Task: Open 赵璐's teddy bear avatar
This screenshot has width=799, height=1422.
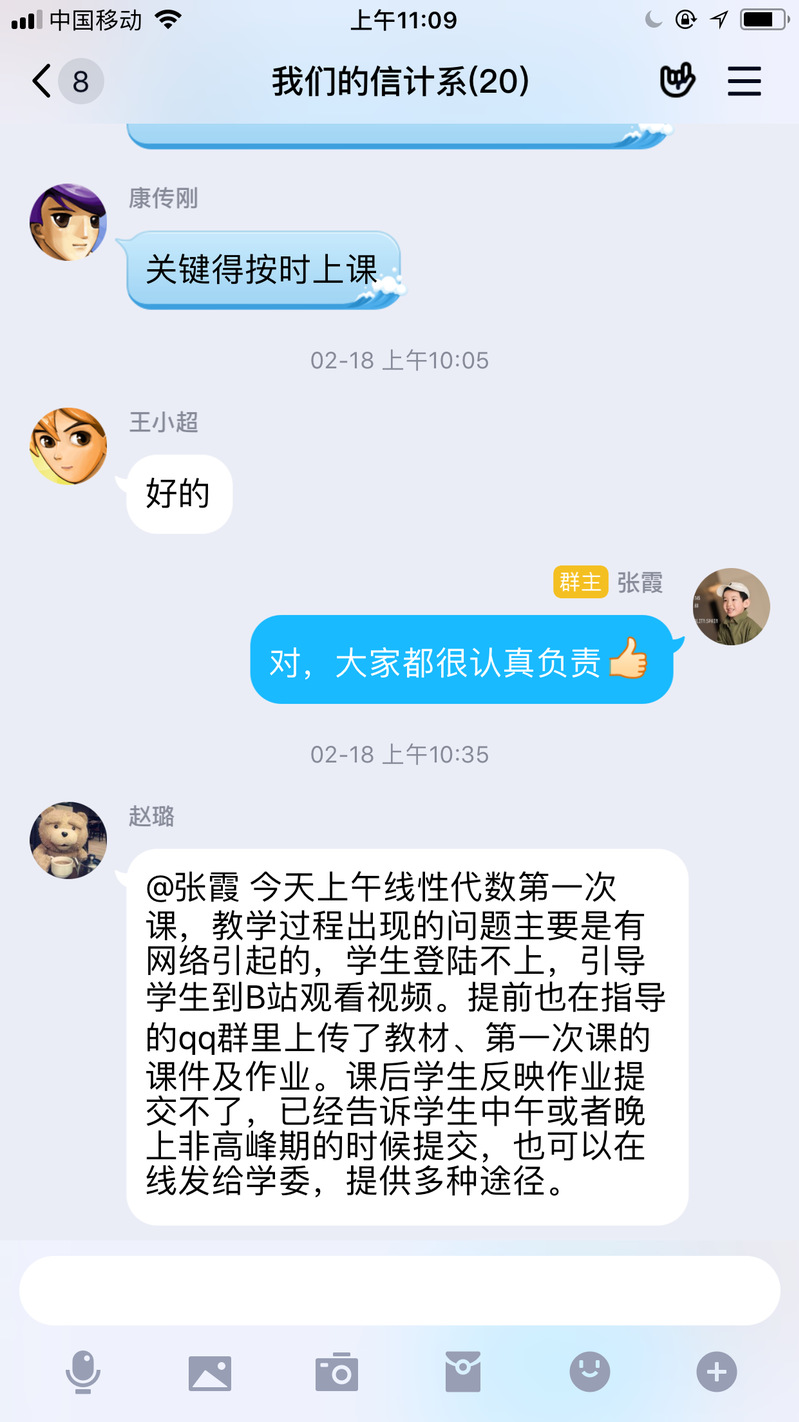Action: pos(68,840)
